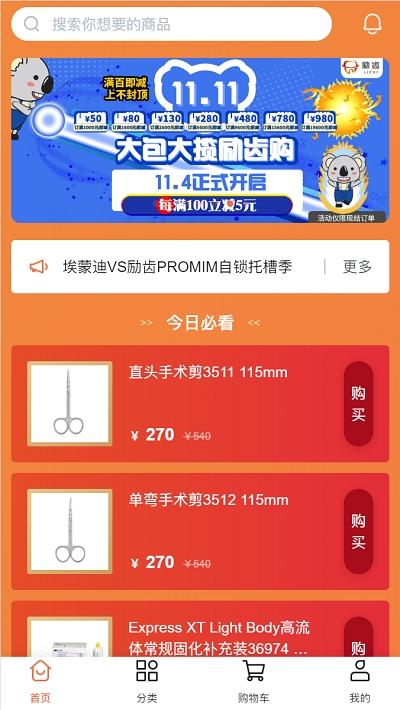Open the 埃蒙迪VS励齿PROMIM announcement
Screen dimensions: 400x710
coord(177,267)
